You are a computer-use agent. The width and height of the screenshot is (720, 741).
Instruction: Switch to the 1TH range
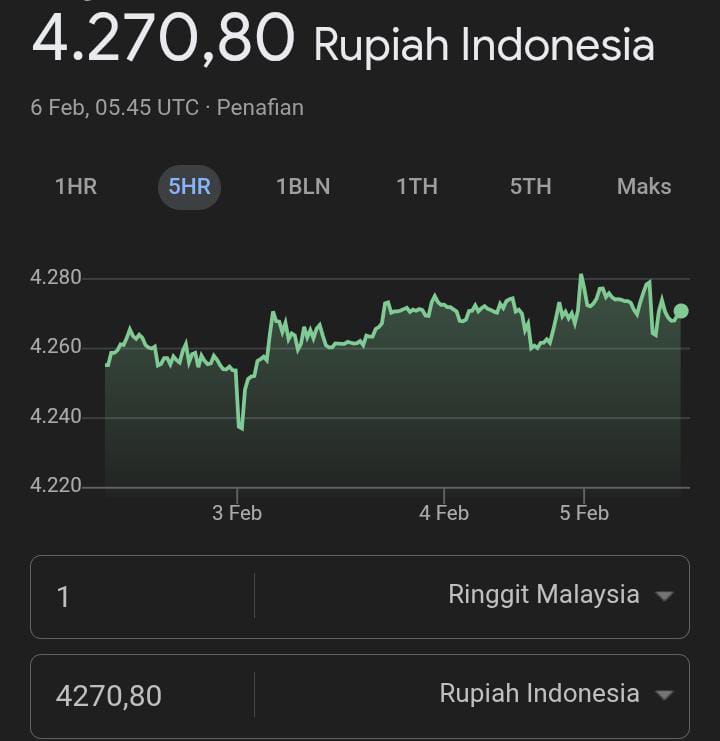click(x=417, y=187)
